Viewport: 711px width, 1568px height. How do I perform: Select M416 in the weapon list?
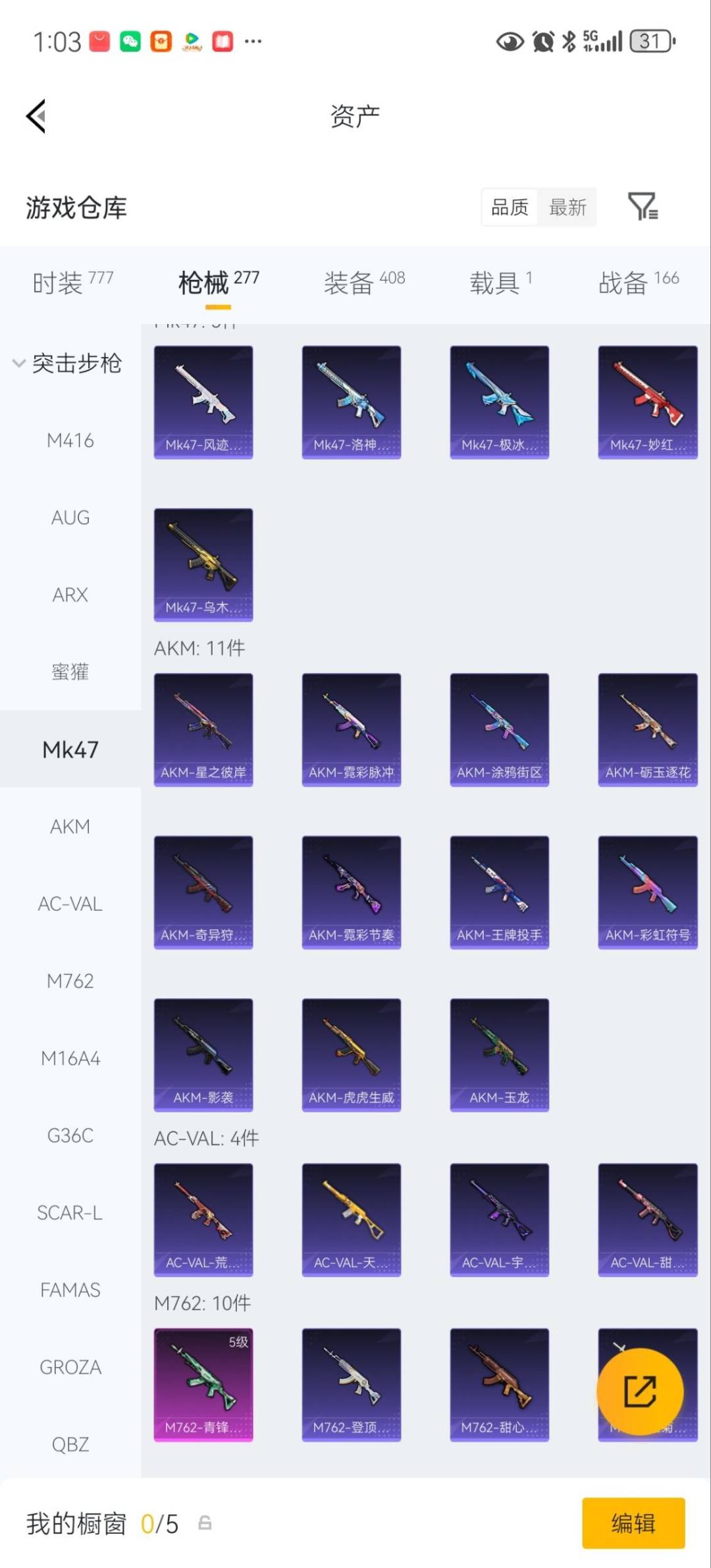[x=70, y=441]
